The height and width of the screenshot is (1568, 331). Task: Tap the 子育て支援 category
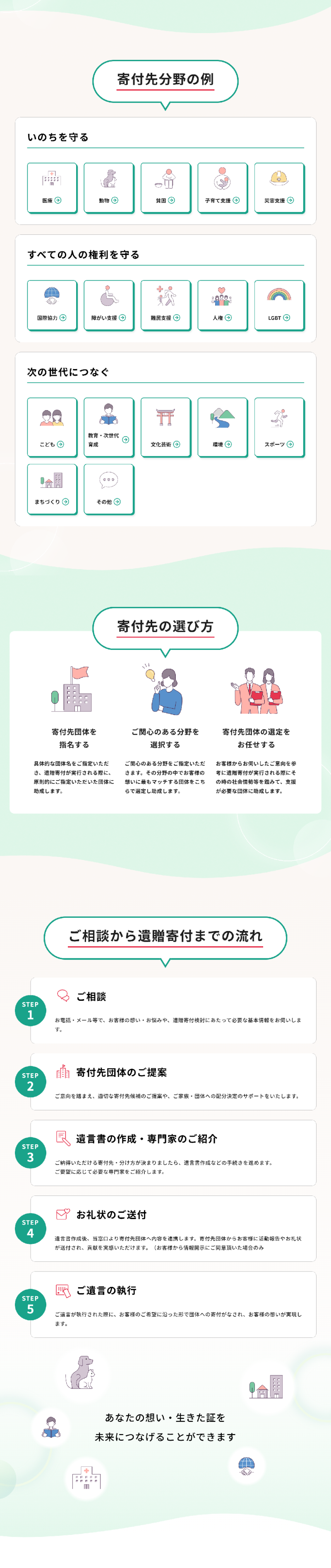222,188
